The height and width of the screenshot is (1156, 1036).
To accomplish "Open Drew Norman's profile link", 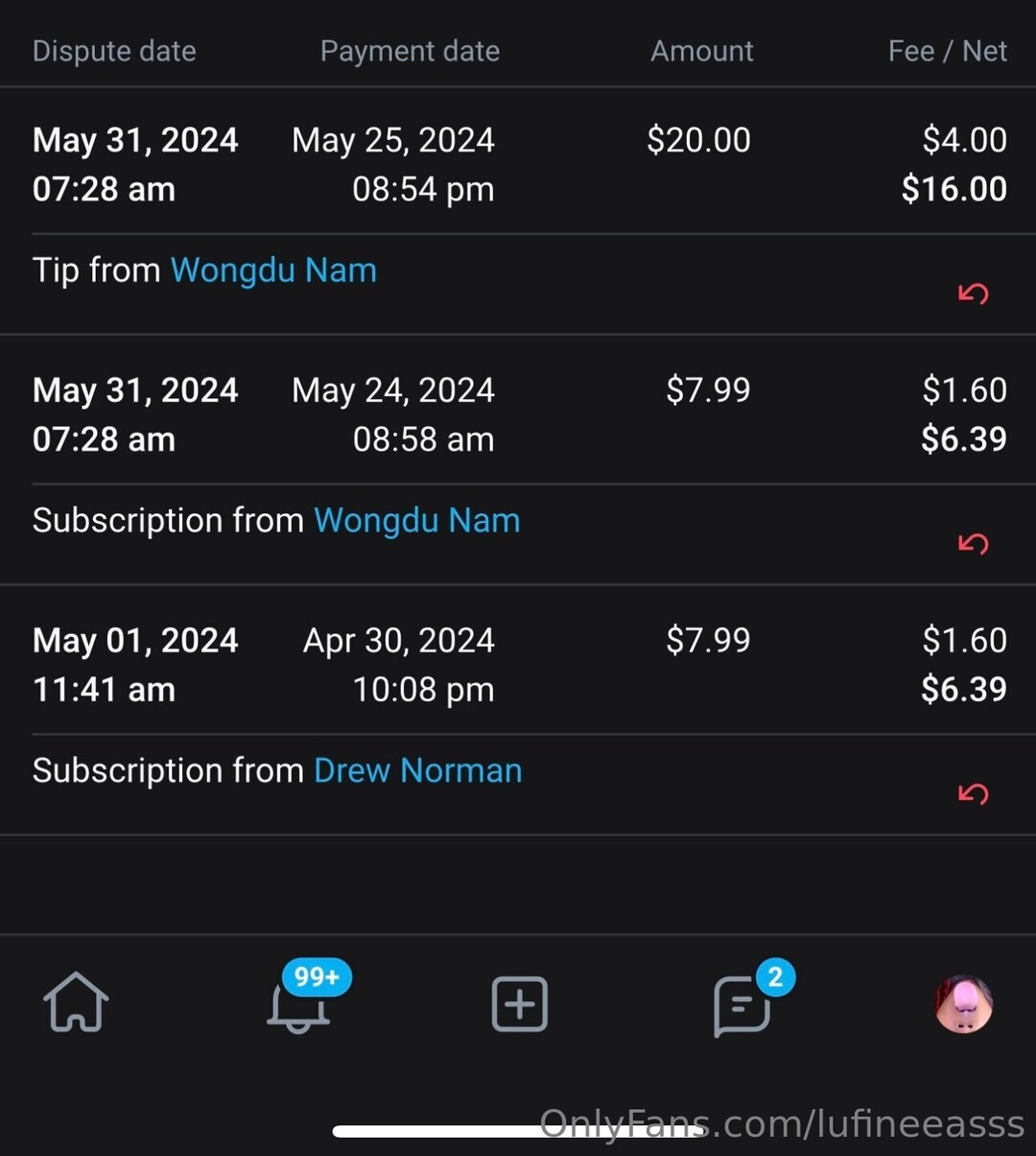I will (418, 771).
